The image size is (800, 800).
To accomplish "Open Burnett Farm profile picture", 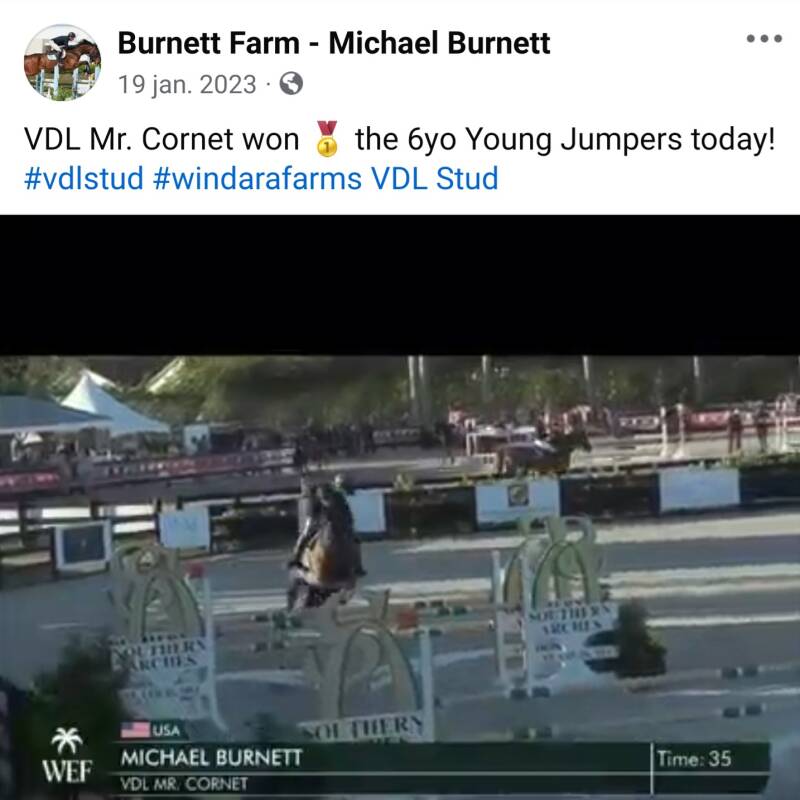I will [62, 62].
